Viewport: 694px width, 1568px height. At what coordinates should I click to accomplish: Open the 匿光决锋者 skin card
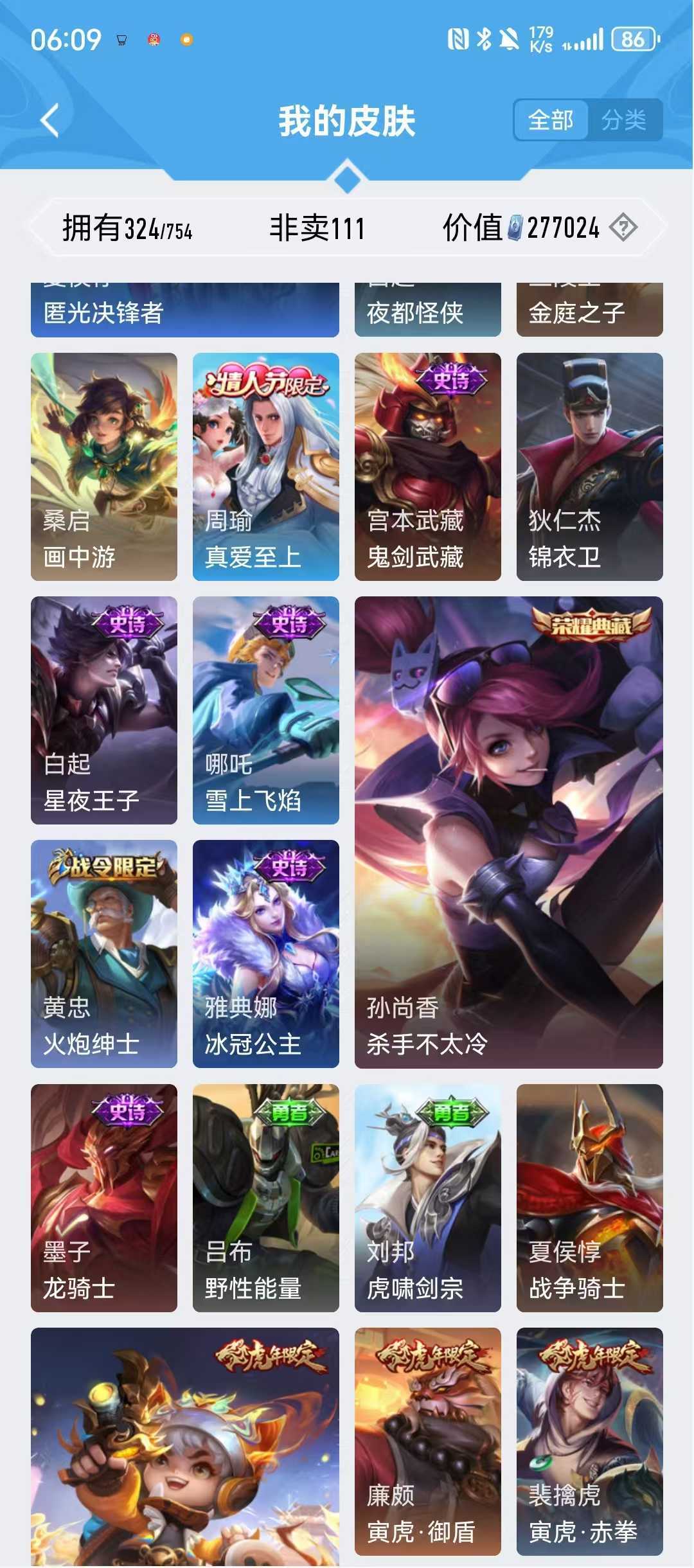tap(184, 310)
